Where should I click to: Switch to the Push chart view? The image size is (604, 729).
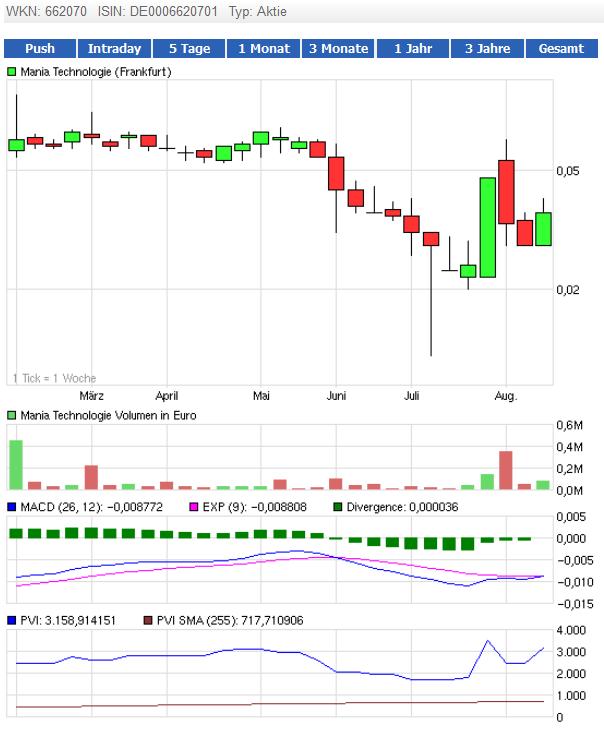40,48
